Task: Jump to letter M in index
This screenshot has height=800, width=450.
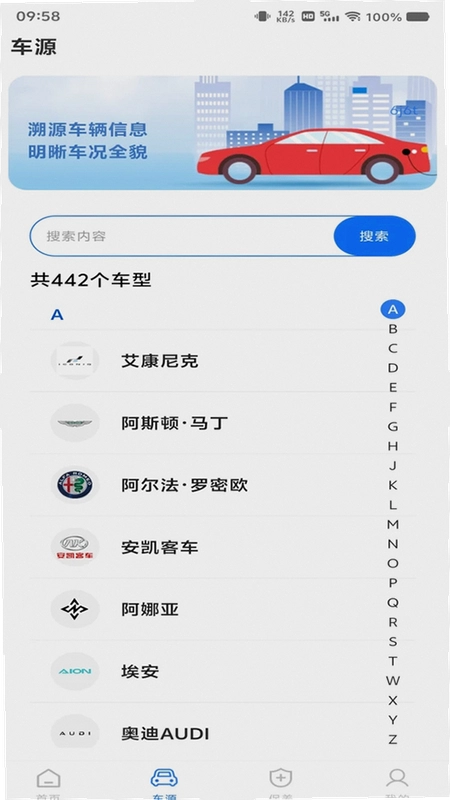Action: point(392,524)
